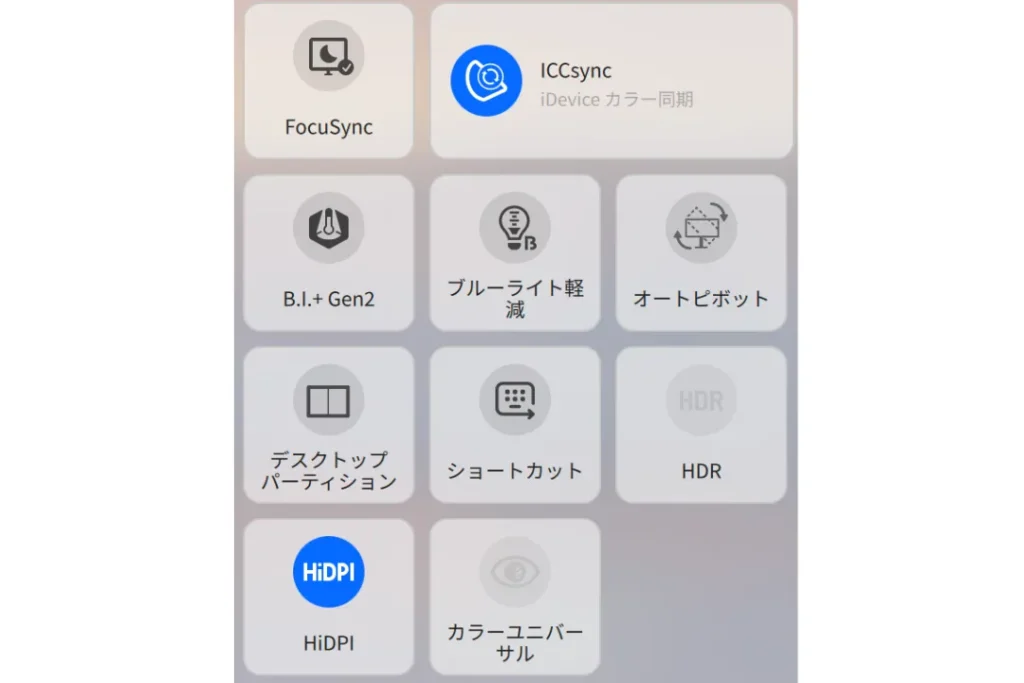This screenshot has width=1024, height=683.
Task: Enable B.I.+ Gen2
Action: pos(328,252)
